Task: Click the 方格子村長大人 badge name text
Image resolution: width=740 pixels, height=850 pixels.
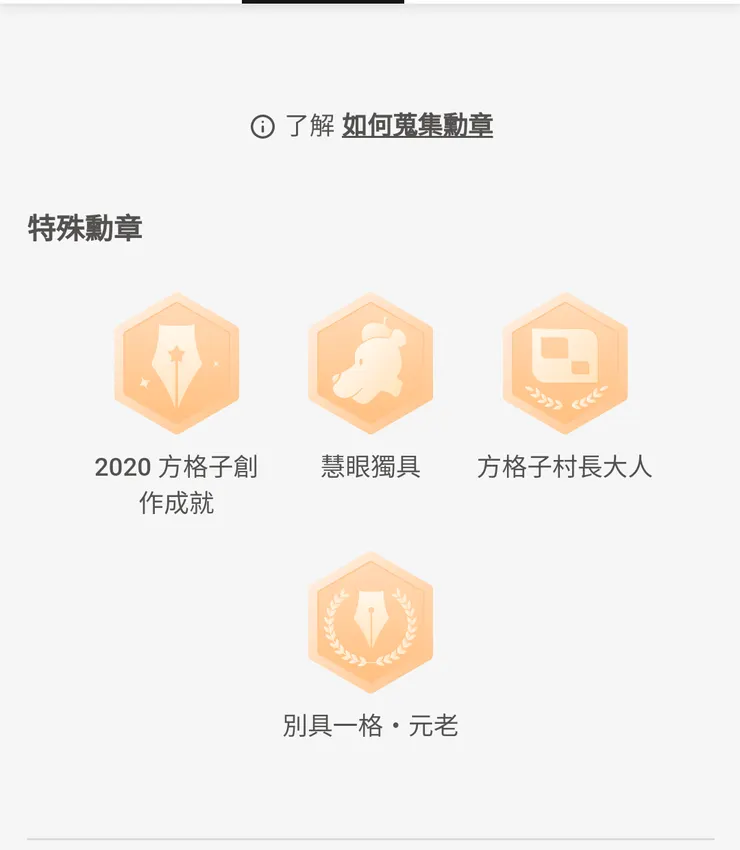Action: pyautogui.click(x=565, y=467)
